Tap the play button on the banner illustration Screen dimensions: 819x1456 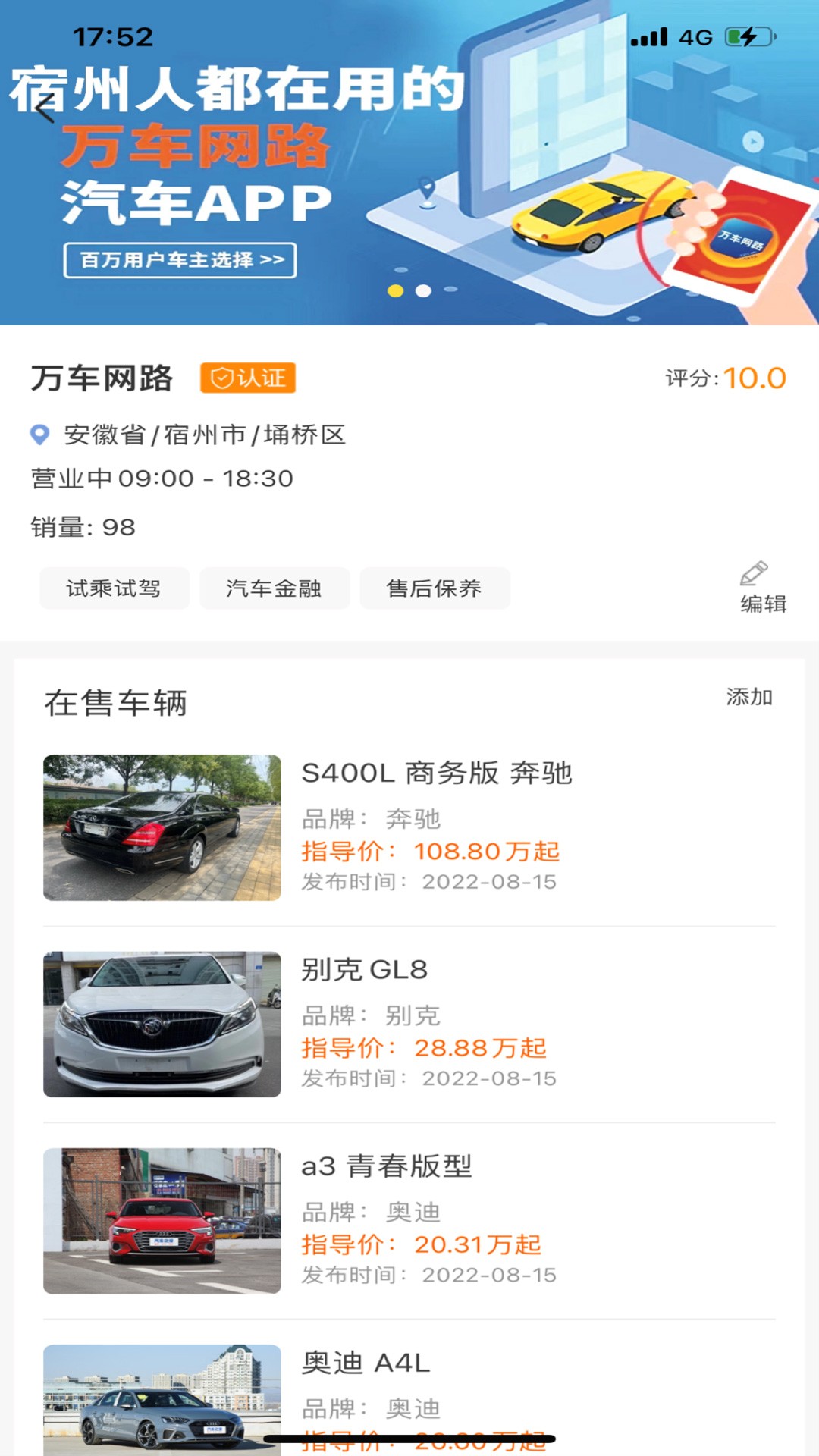753,140
